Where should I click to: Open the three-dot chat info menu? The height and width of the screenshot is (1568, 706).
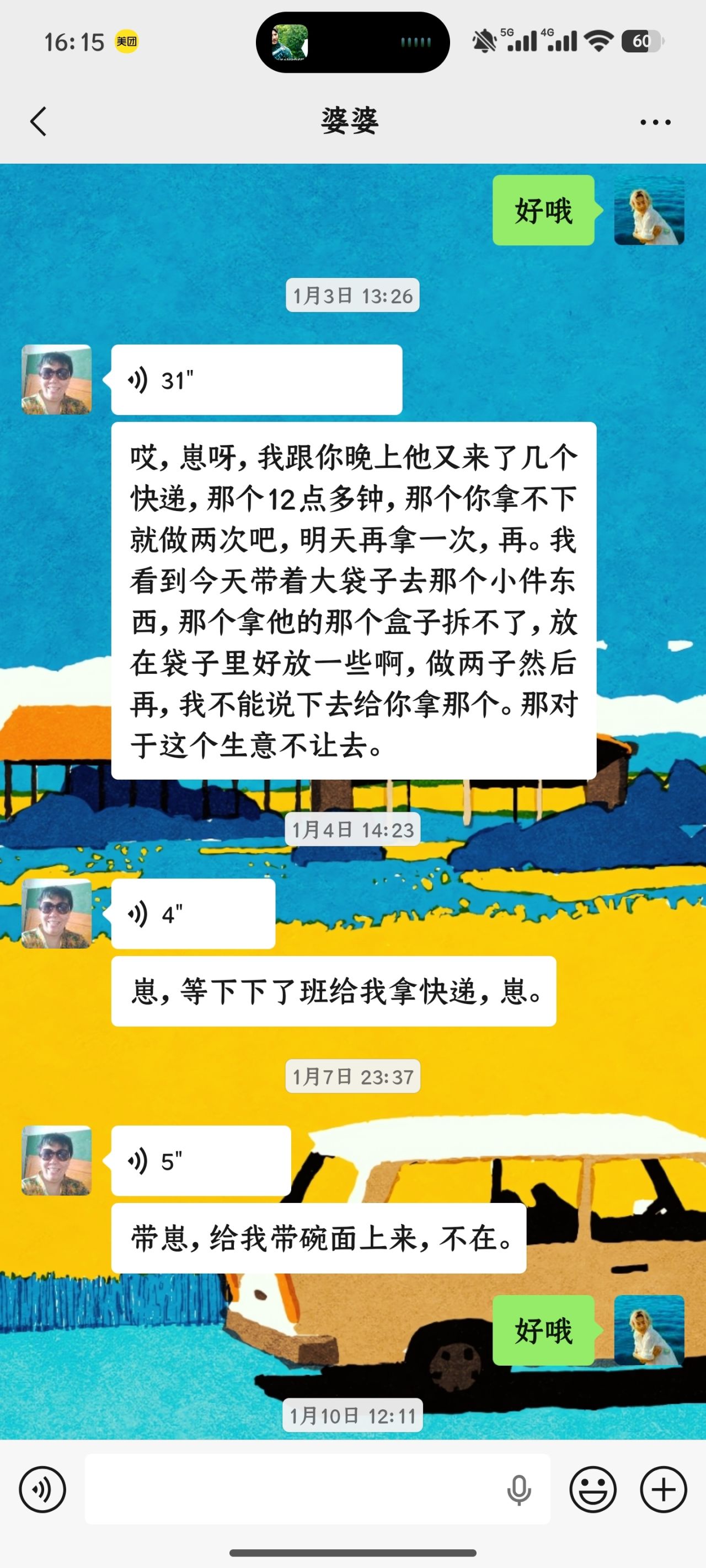tap(655, 122)
